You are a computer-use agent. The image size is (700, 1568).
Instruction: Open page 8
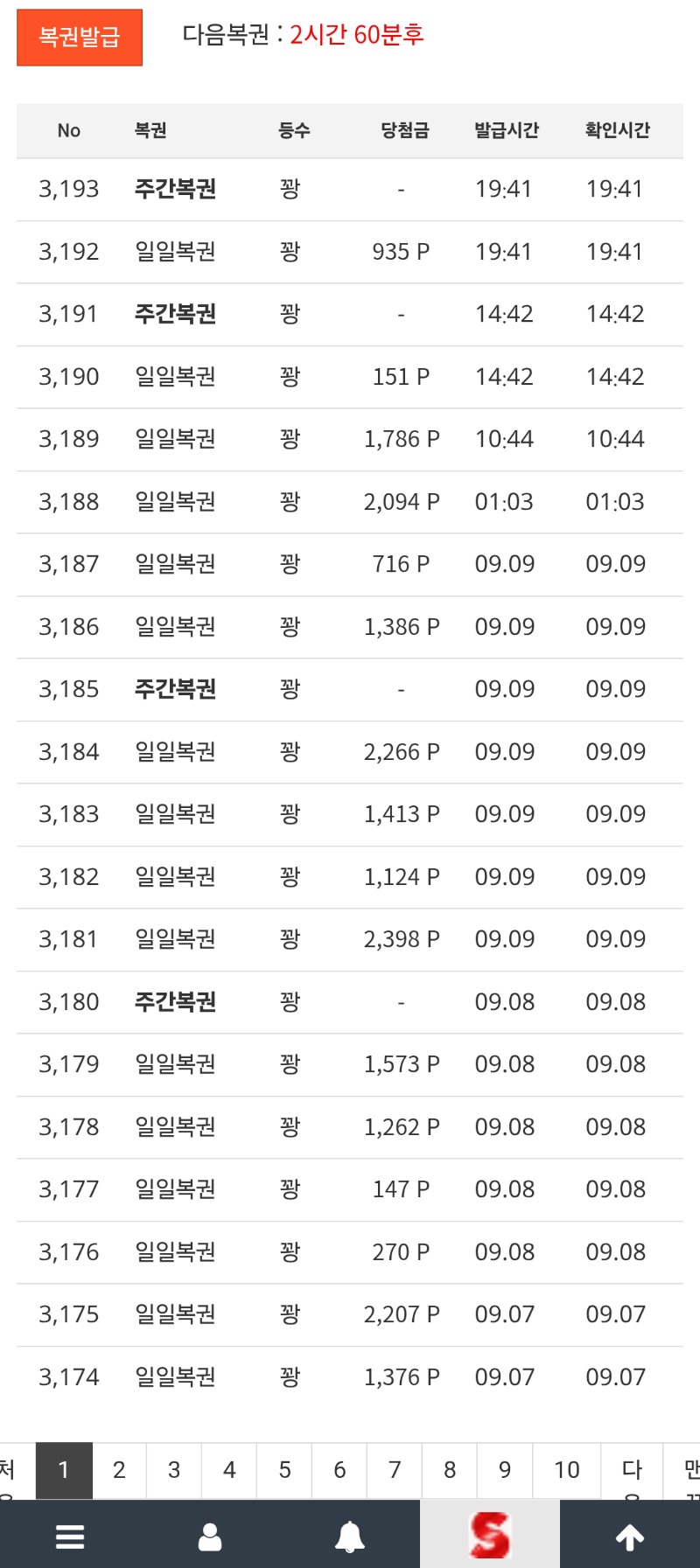[450, 1470]
